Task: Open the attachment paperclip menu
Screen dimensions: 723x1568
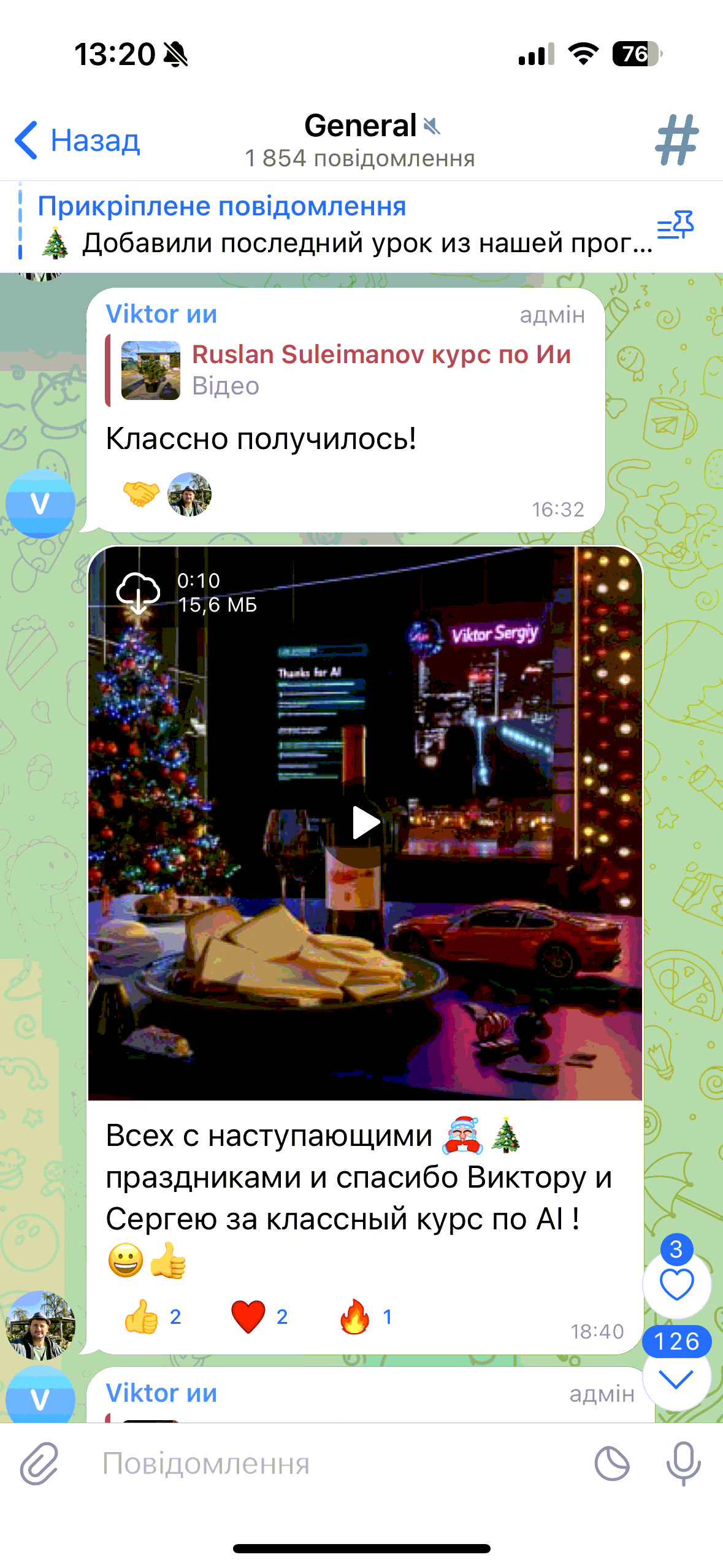Action: point(39,1464)
